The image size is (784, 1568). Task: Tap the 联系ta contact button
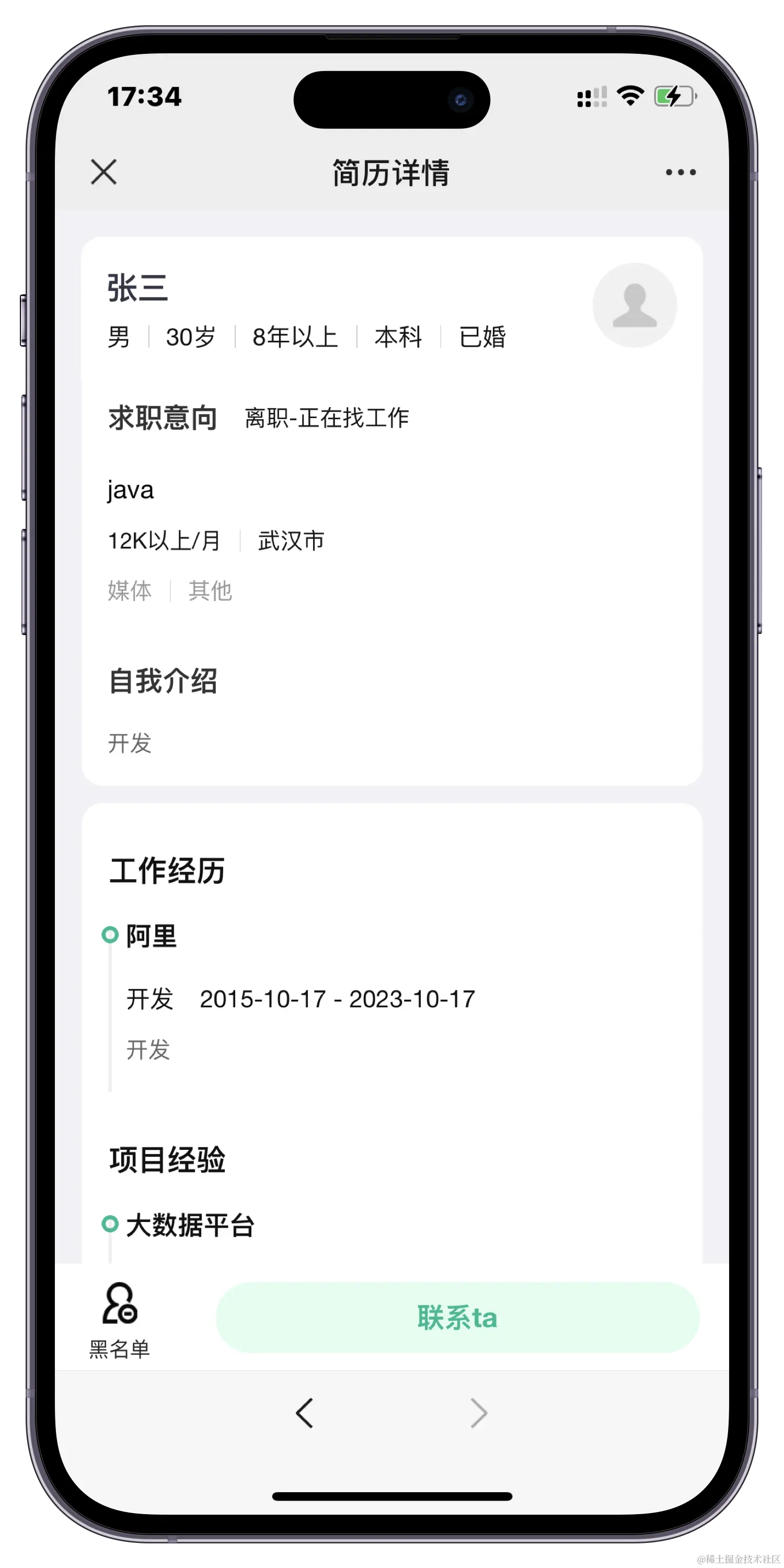(457, 1318)
